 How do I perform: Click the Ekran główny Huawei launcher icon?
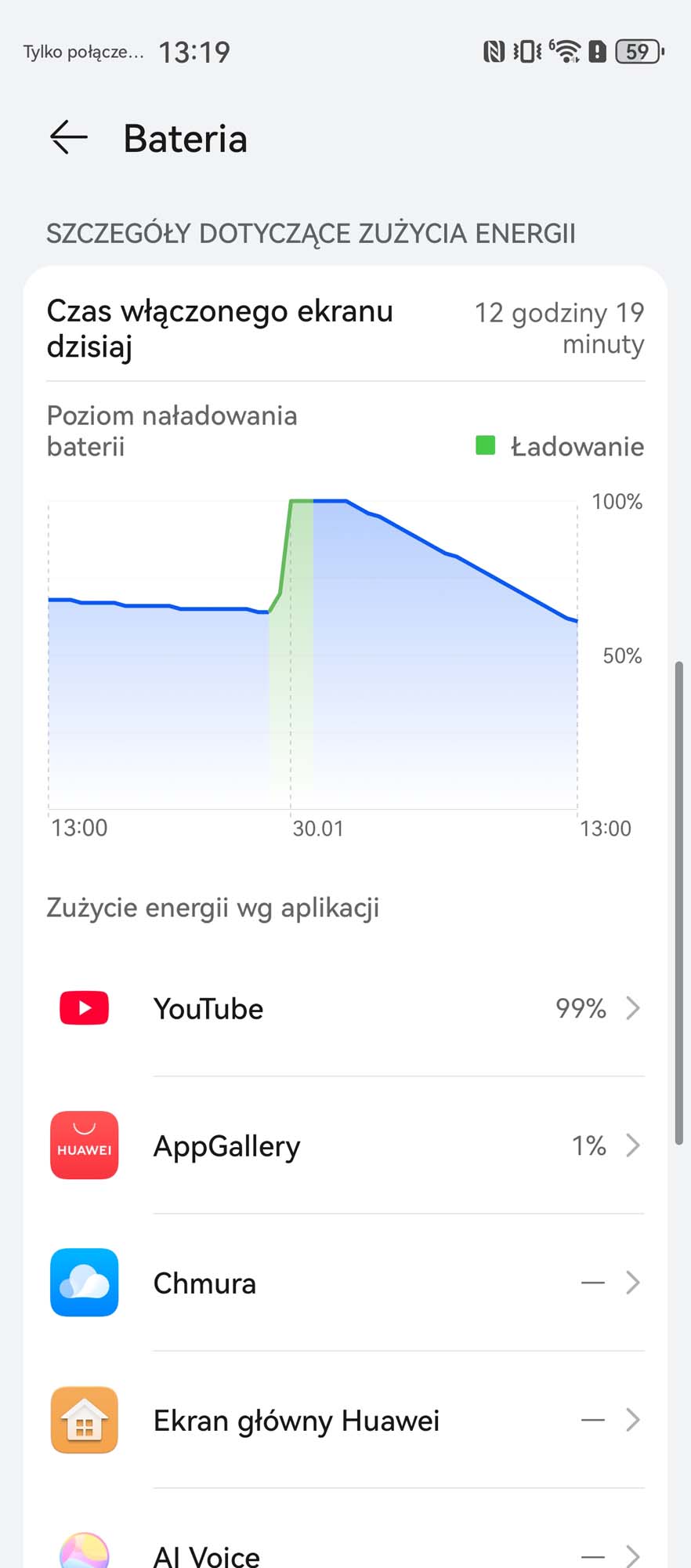[x=83, y=1421]
